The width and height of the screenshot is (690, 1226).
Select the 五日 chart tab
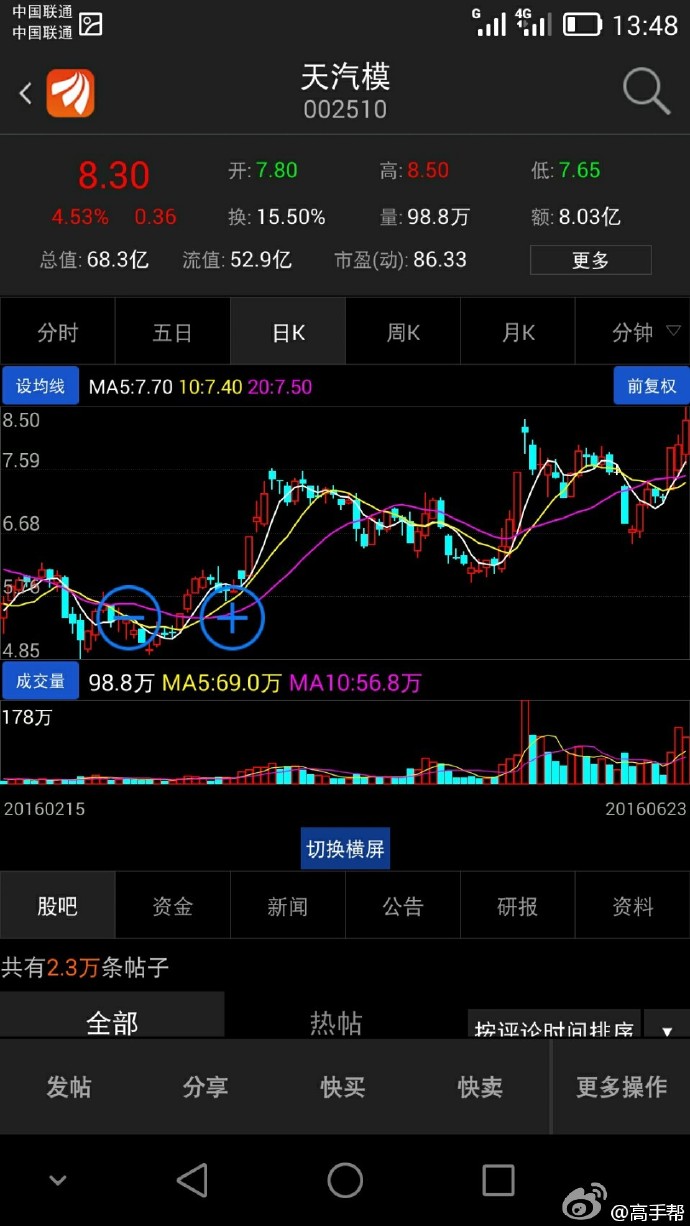click(172, 332)
